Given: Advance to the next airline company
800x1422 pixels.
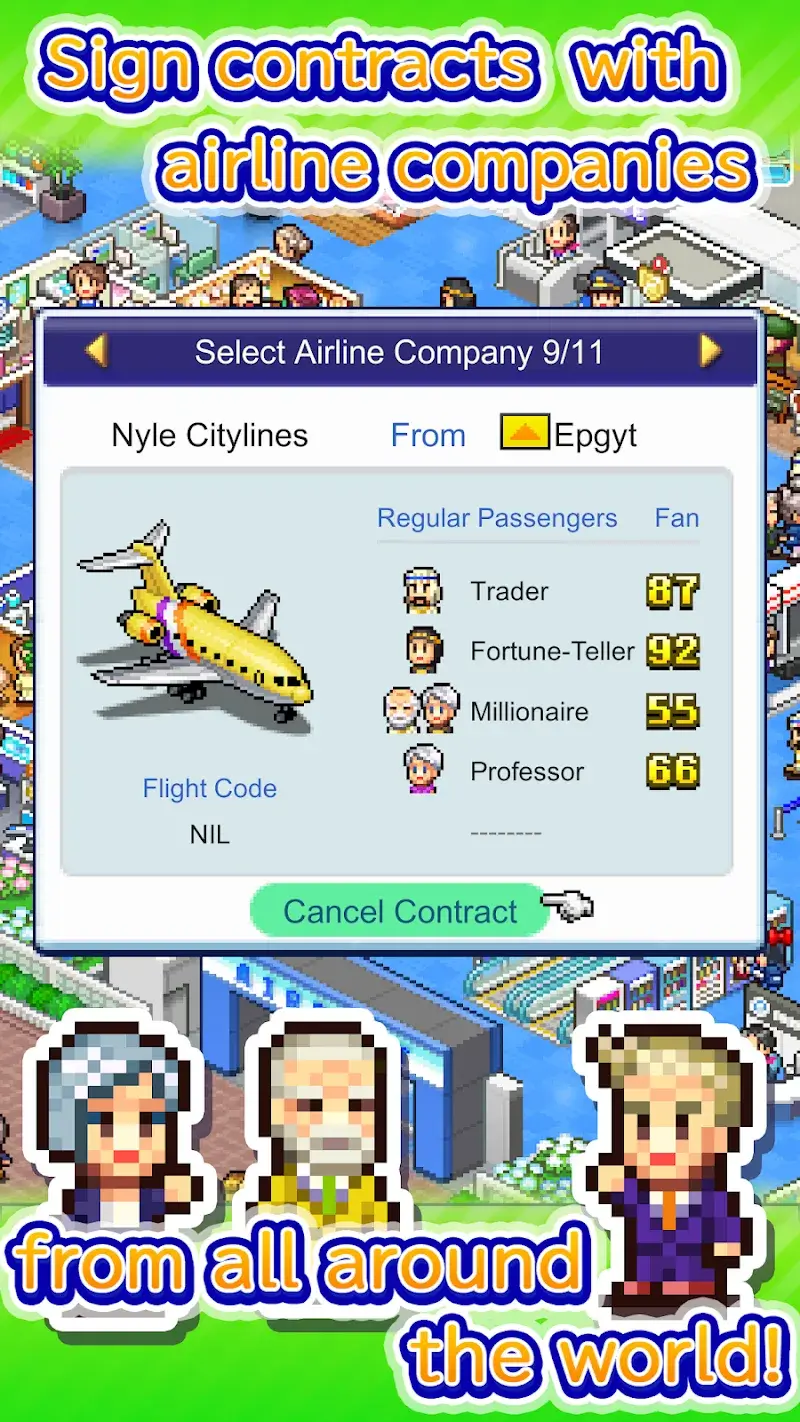Looking at the screenshot, I should (x=710, y=352).
